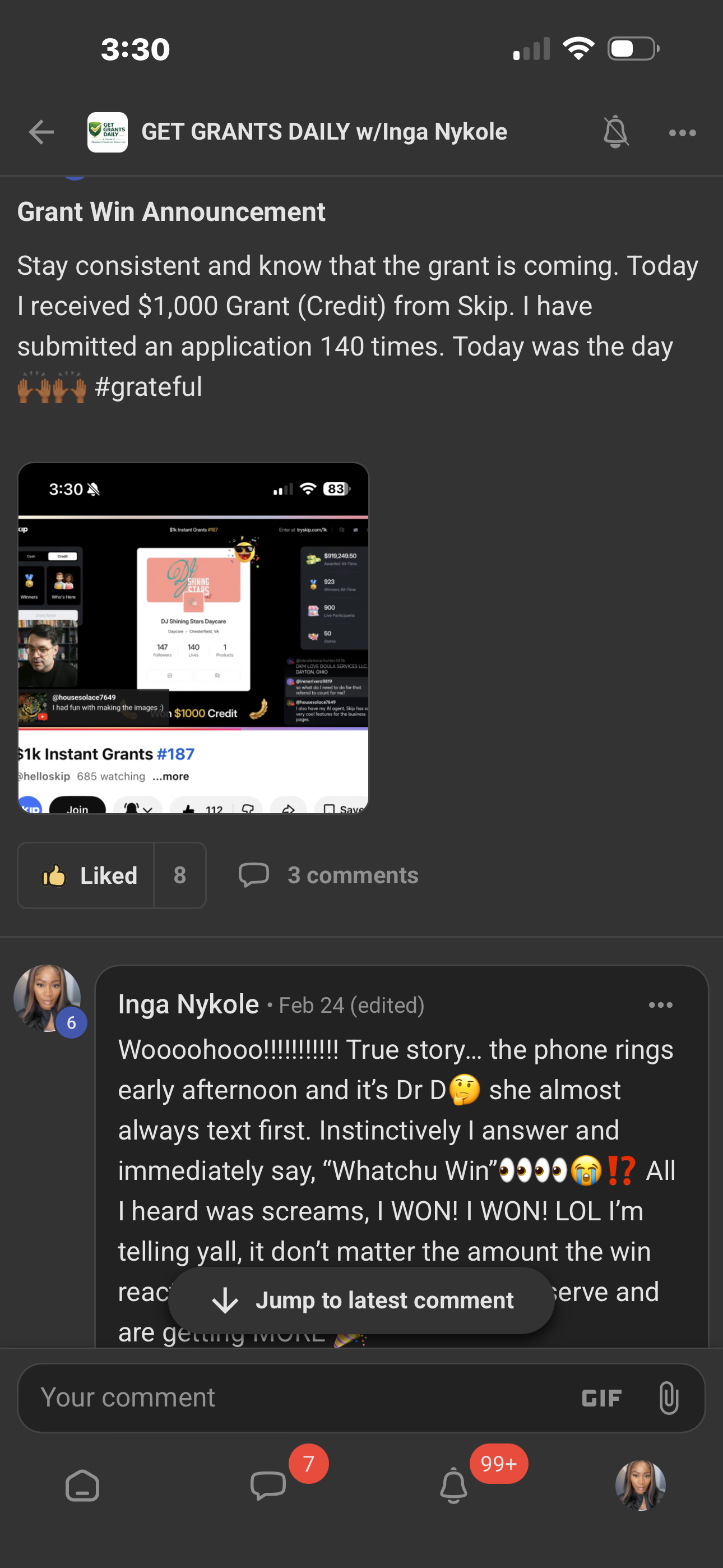Open Inga Nykole's profile picture
723x1568 pixels.
coord(48,998)
